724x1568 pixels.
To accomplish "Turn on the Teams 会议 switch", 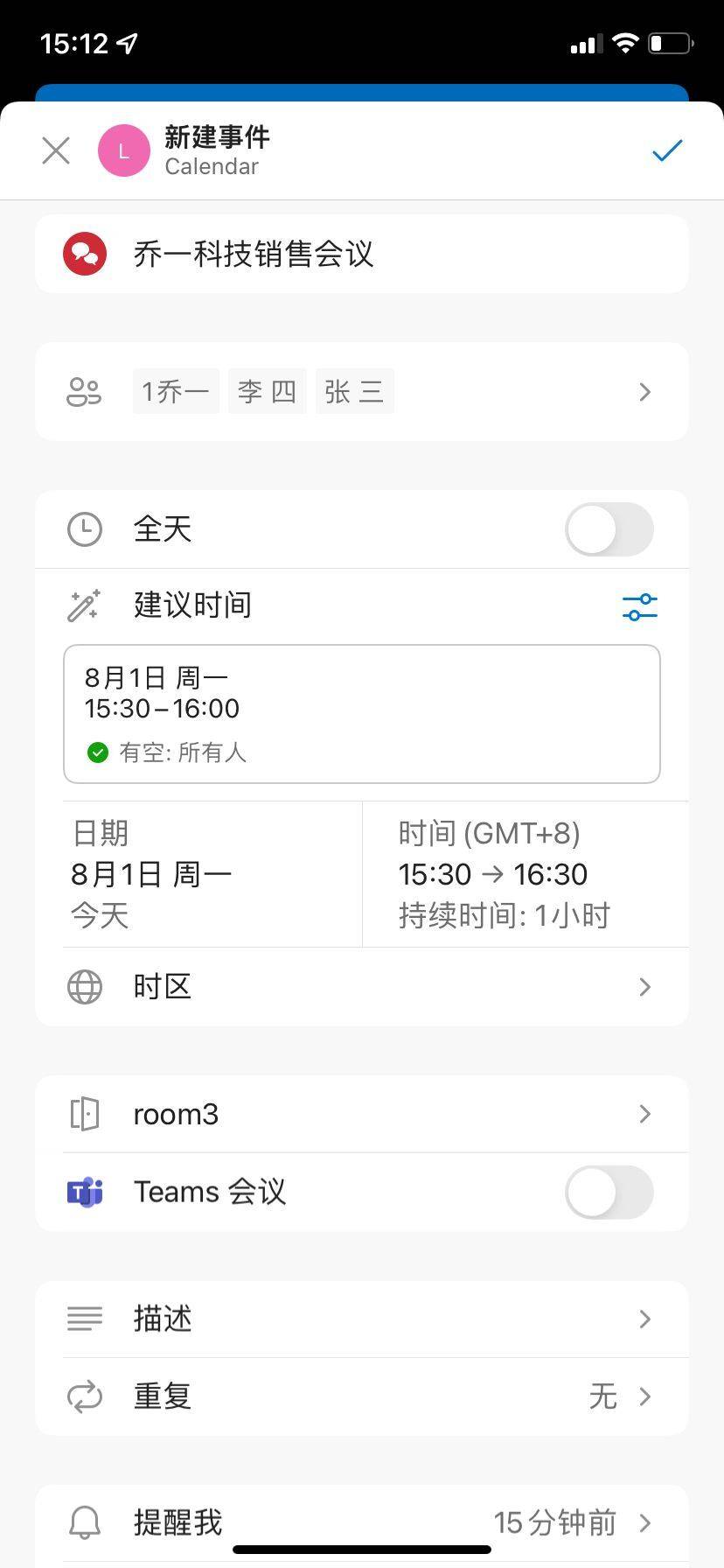I will [609, 1192].
